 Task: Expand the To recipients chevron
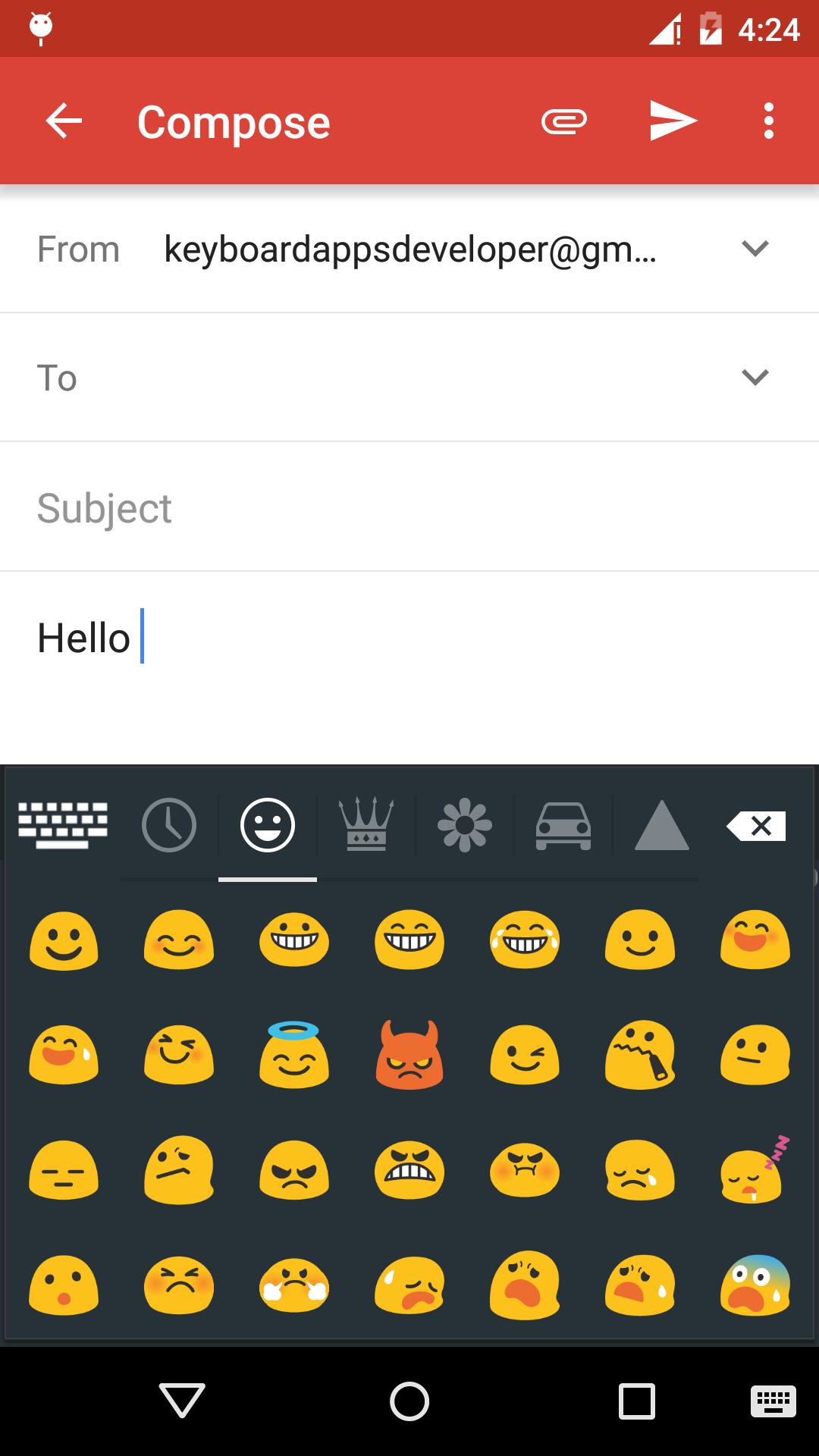(x=755, y=378)
